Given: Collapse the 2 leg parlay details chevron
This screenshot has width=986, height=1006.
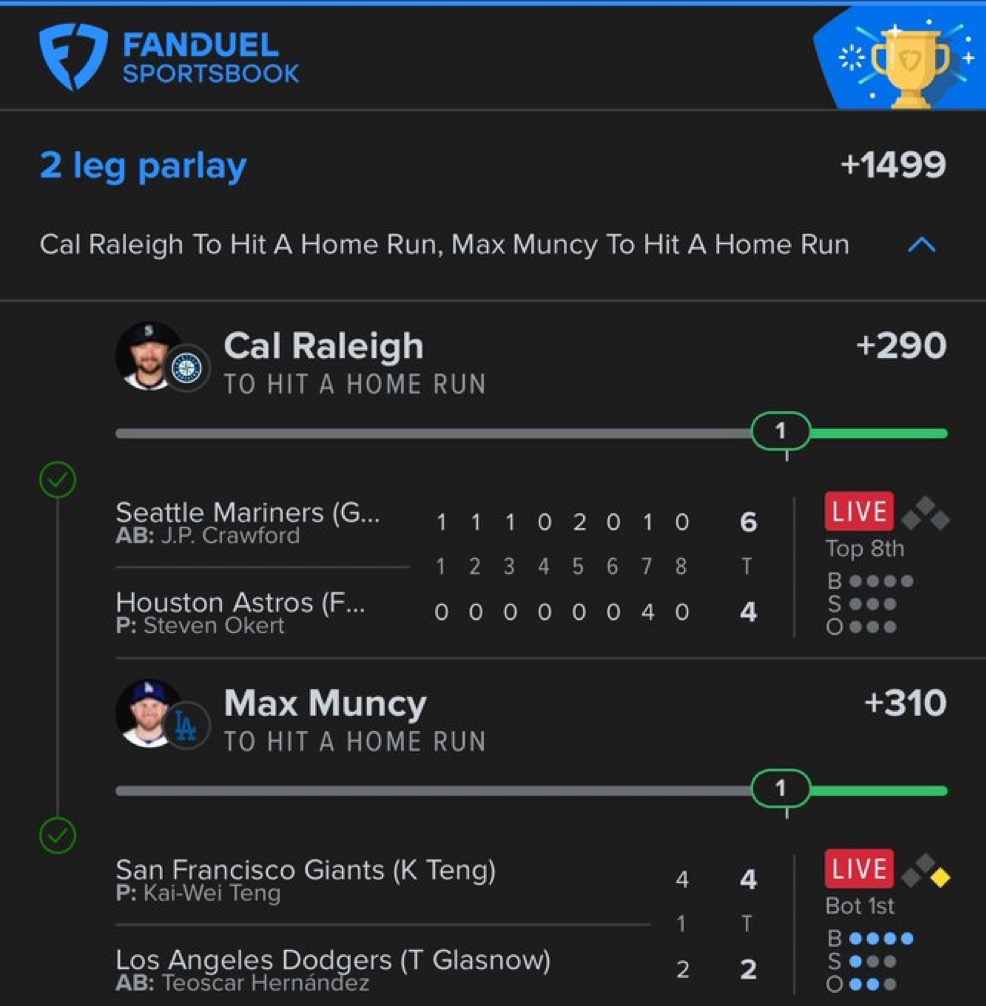Looking at the screenshot, I should (x=921, y=245).
